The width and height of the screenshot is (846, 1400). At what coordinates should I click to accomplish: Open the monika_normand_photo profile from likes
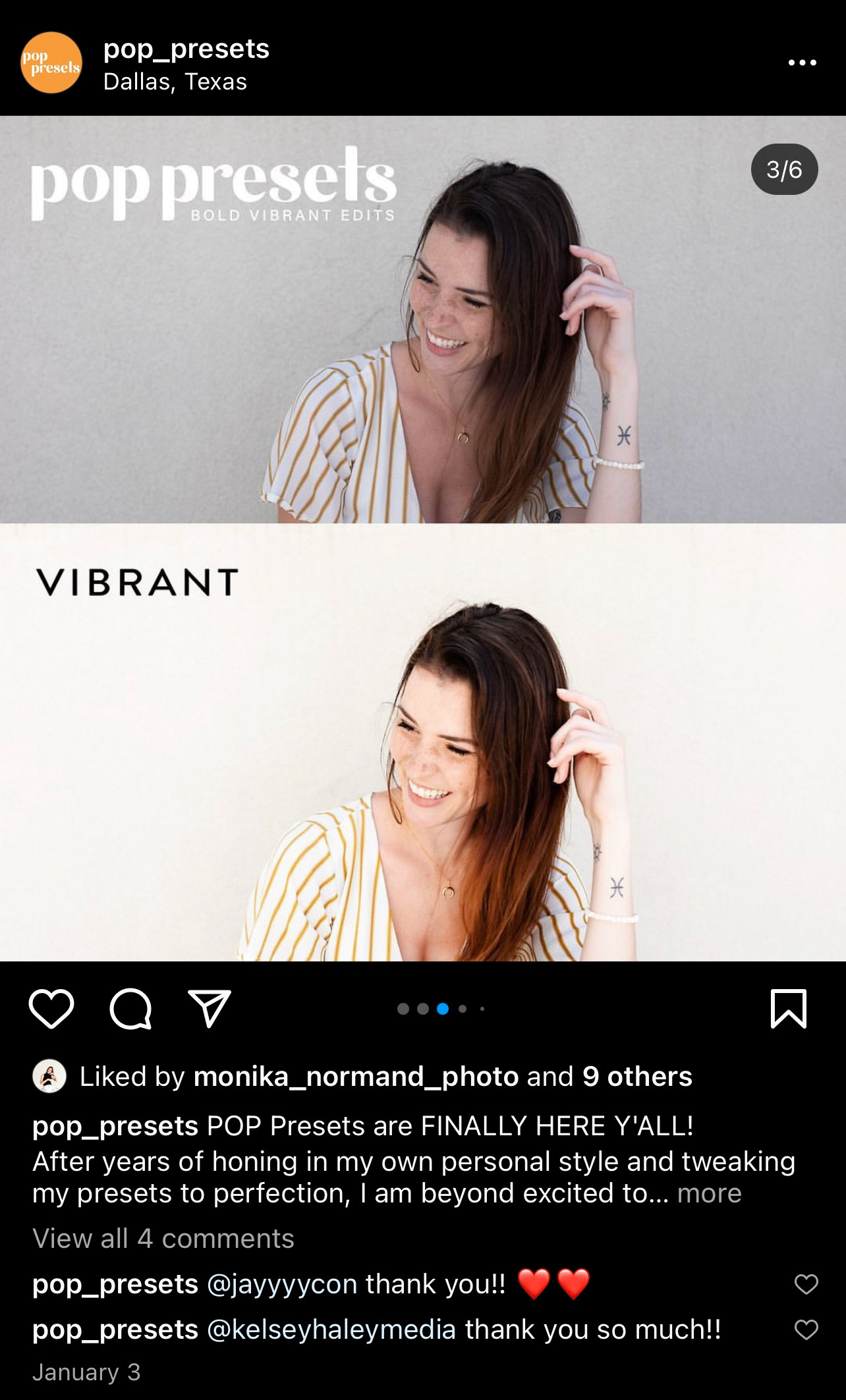tap(356, 1077)
